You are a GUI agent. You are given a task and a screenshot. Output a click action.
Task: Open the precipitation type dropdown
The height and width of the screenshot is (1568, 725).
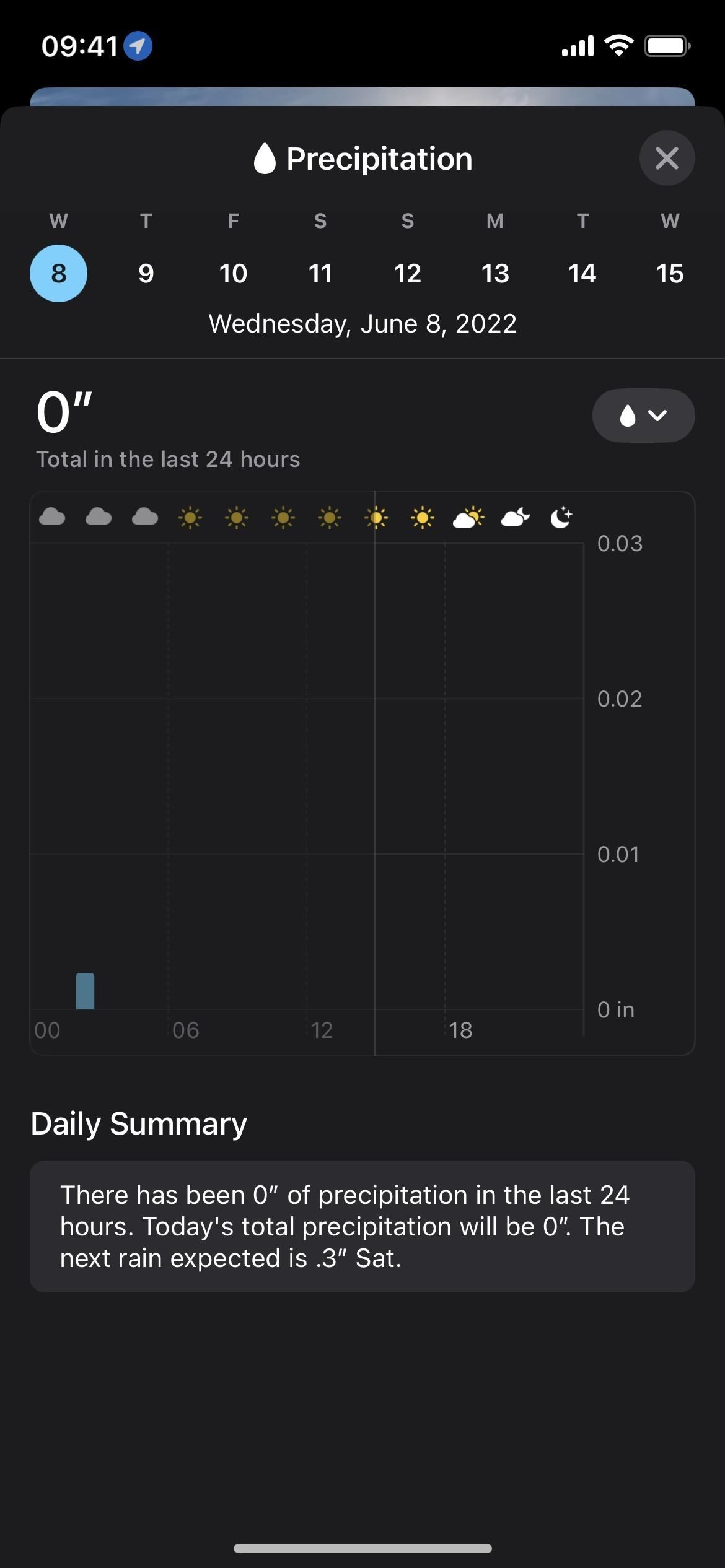[643, 416]
